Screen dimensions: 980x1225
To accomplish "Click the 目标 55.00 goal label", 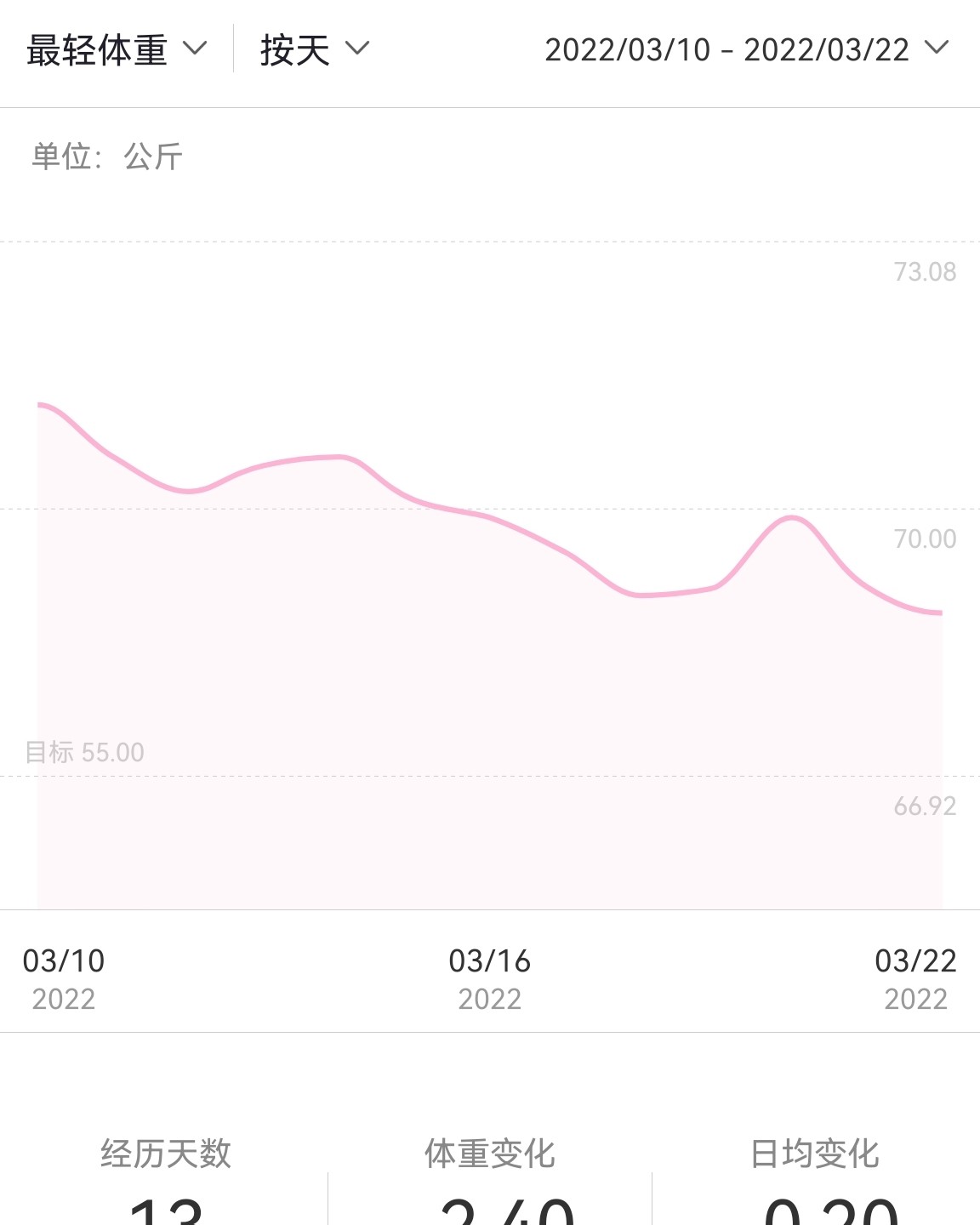I will tap(84, 752).
